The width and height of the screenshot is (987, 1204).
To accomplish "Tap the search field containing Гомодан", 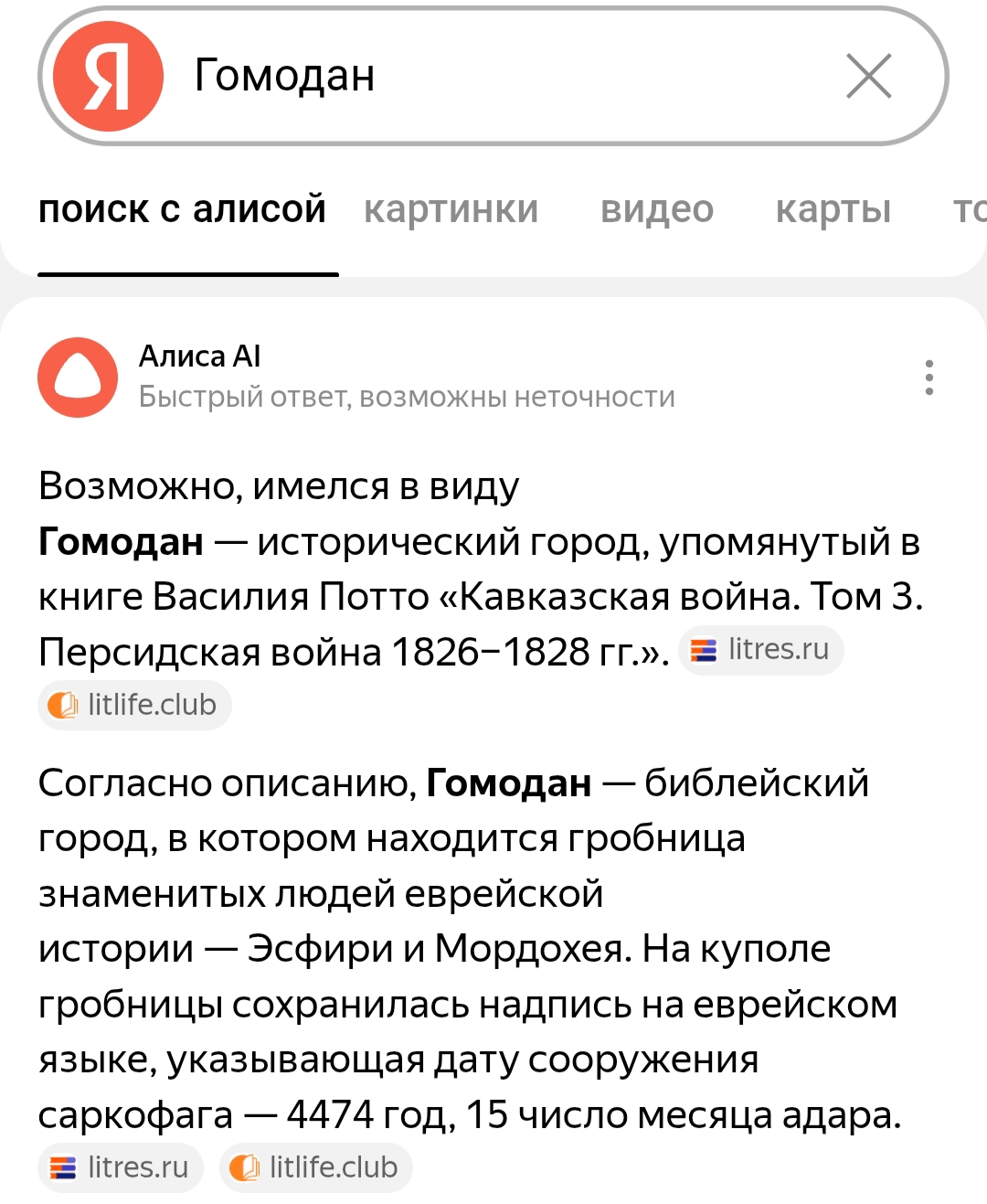I will [493, 76].
